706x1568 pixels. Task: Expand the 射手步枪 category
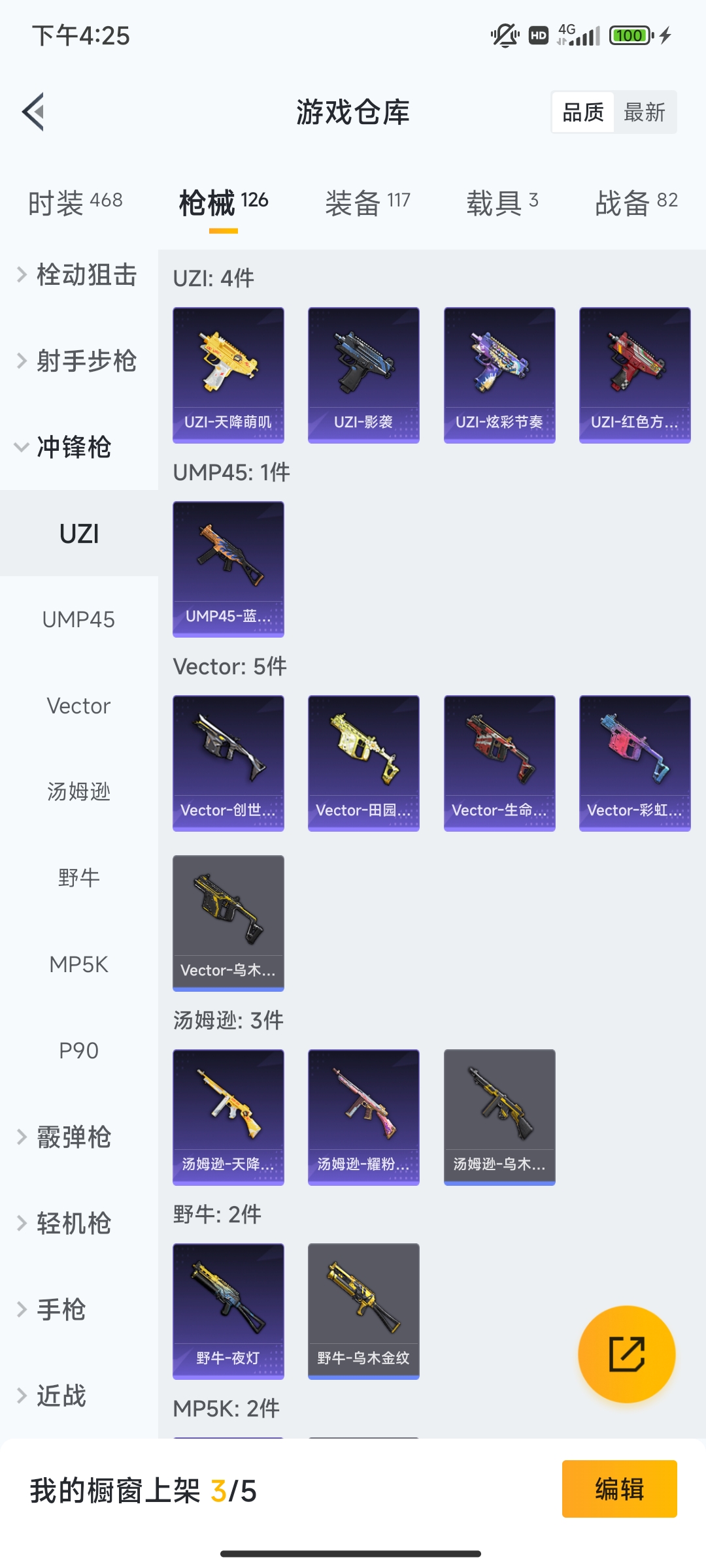(x=78, y=361)
